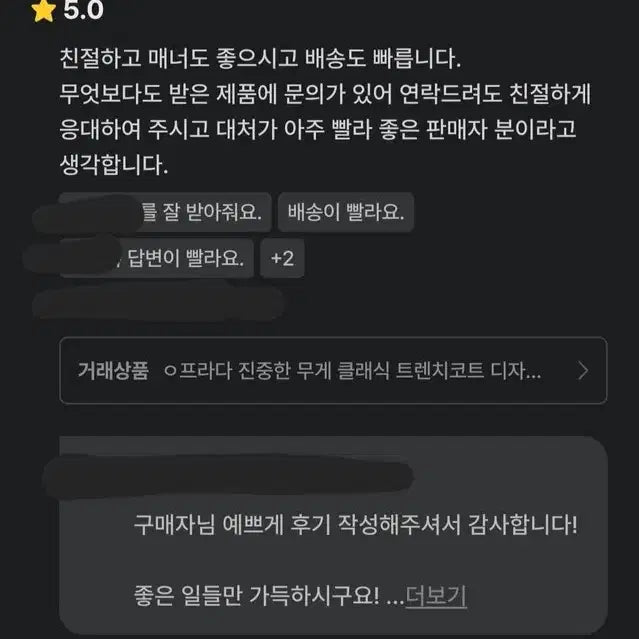Expand the seller reply with 더보기

(x=436, y=596)
